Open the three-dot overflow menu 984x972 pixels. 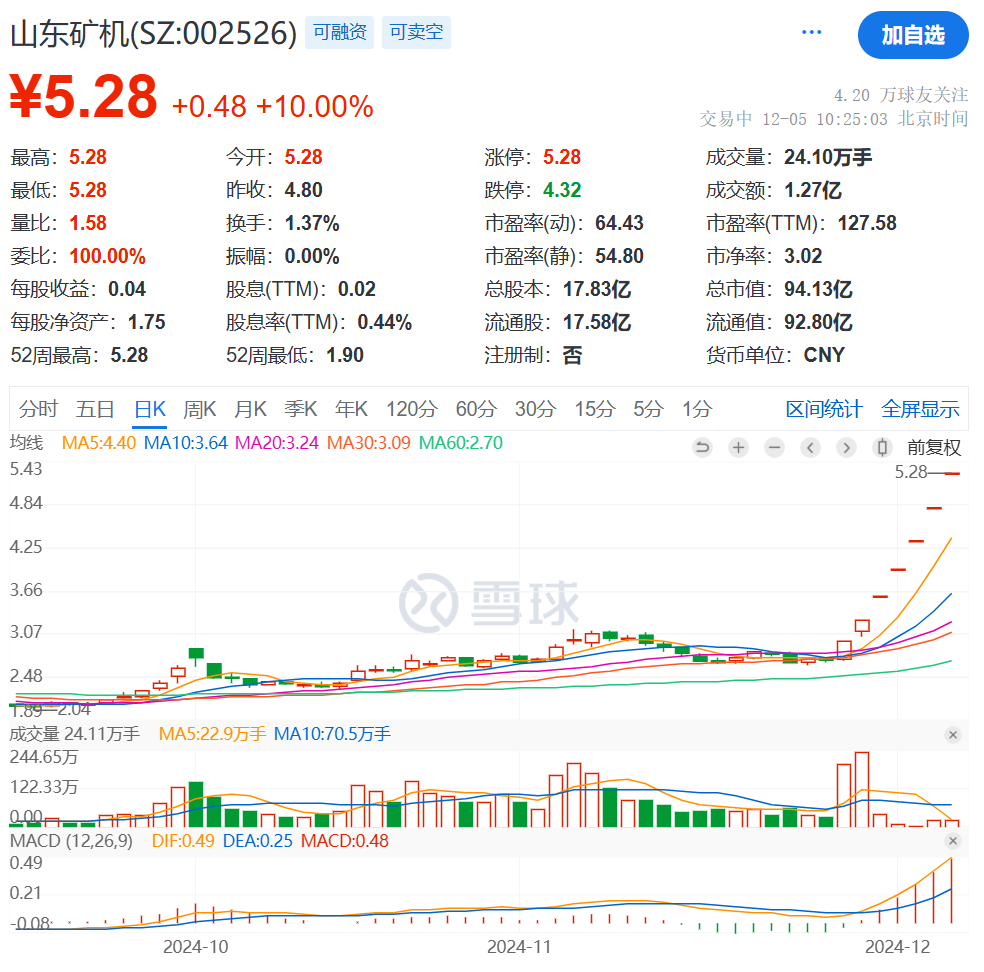[811, 33]
